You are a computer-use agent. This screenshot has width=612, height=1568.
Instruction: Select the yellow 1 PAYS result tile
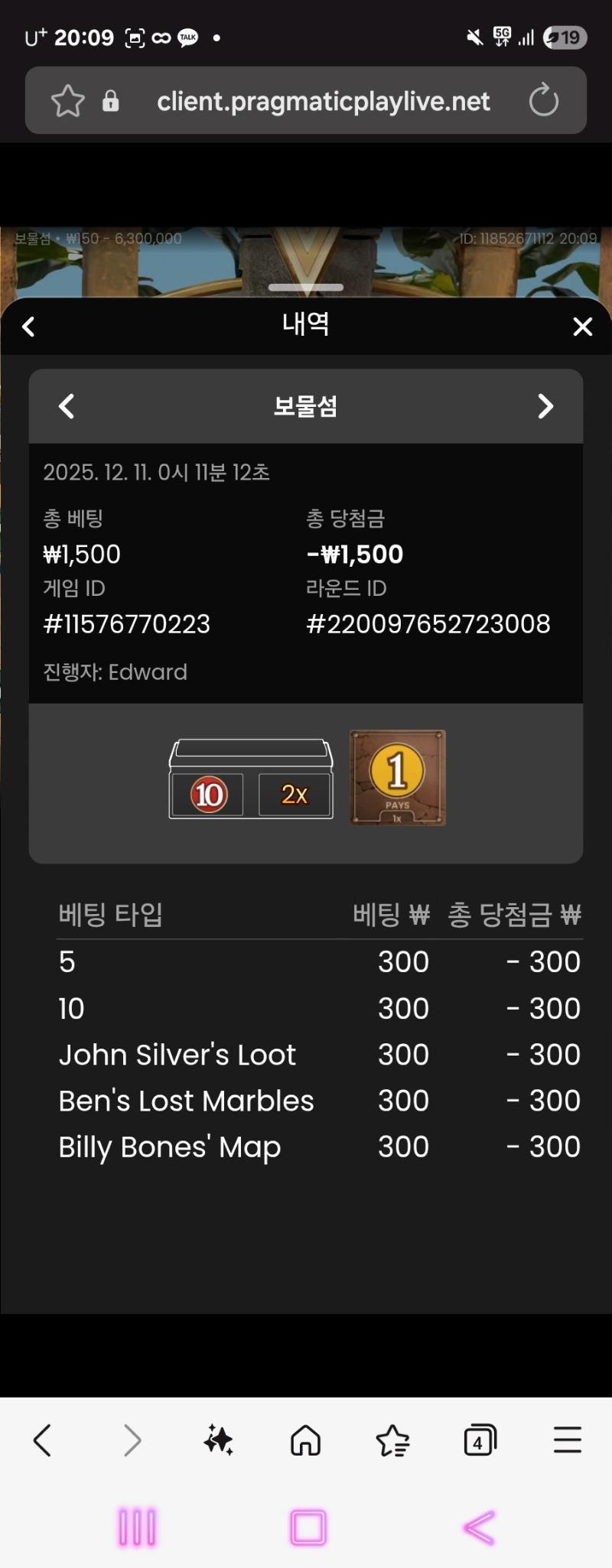tap(397, 777)
